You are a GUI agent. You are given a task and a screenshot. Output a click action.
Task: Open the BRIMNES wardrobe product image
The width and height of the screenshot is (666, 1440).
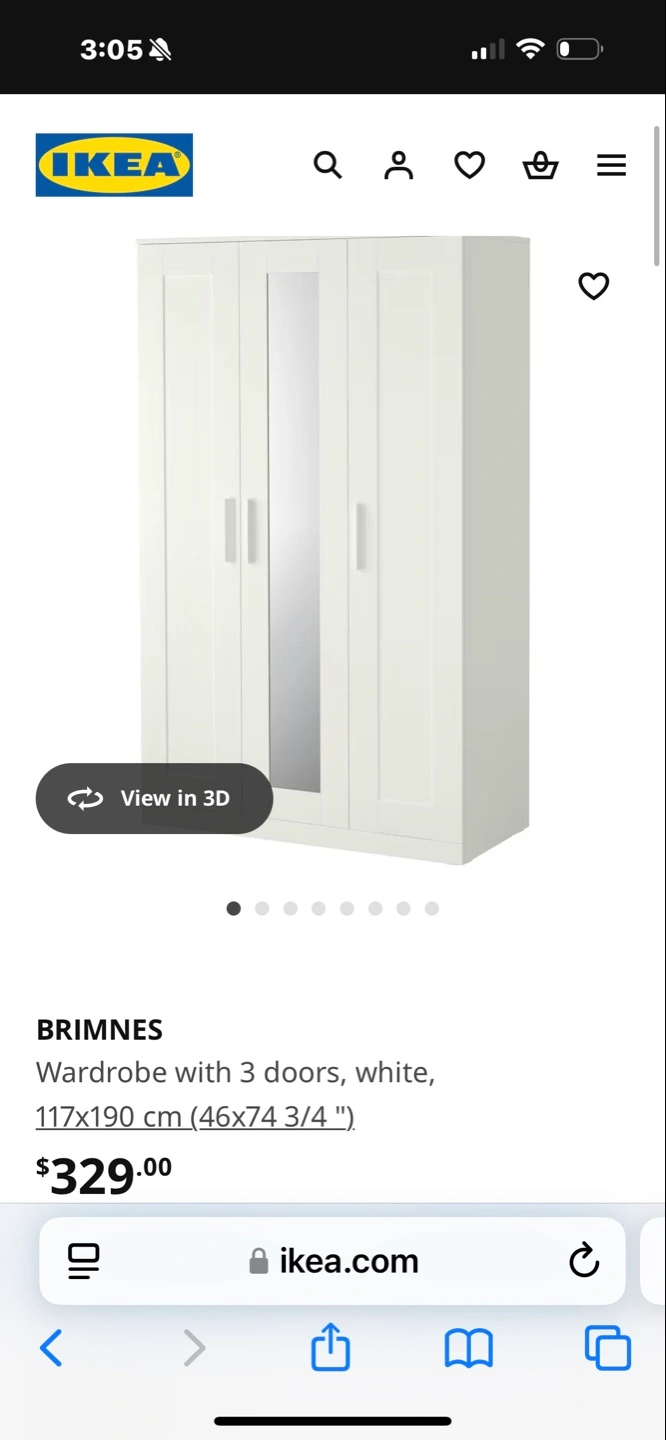pyautogui.click(x=333, y=550)
